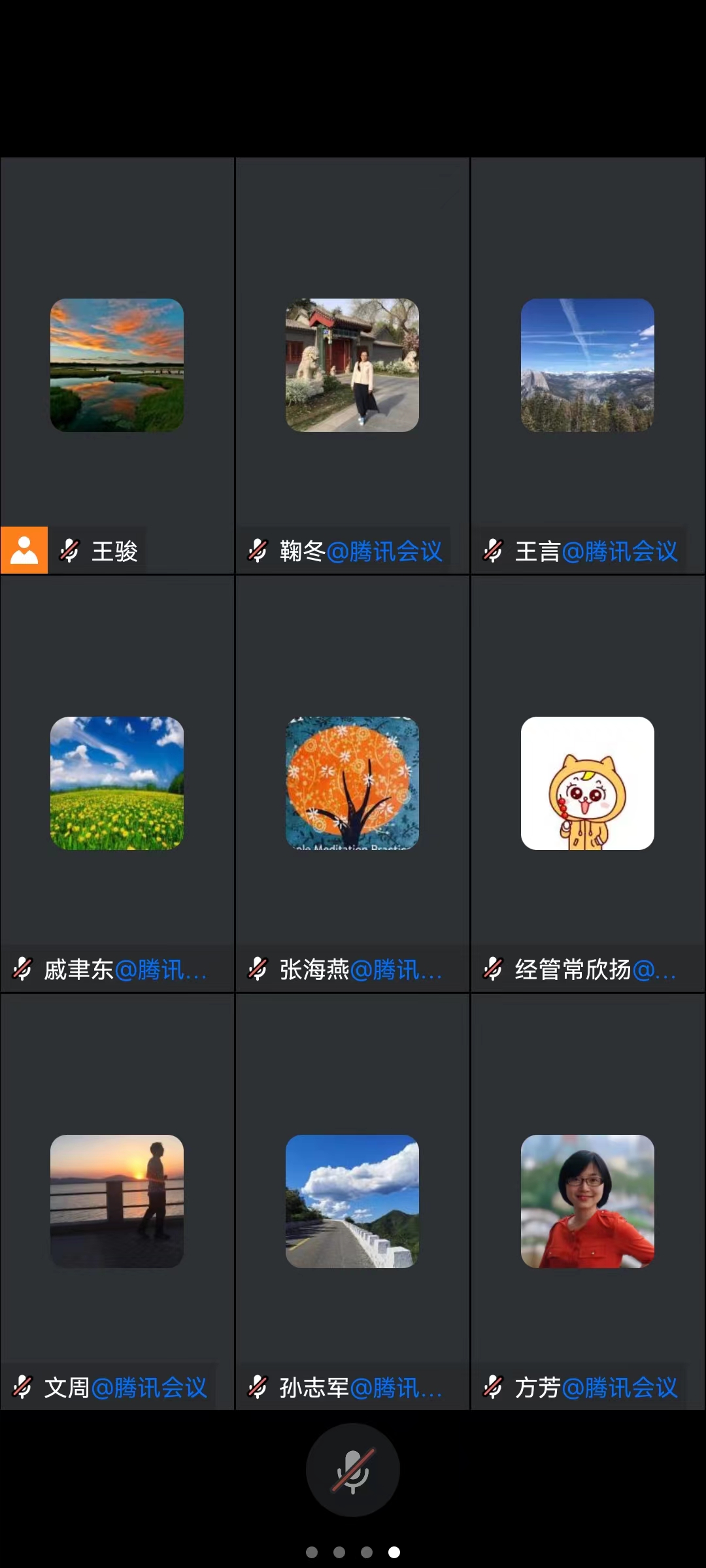Image resolution: width=706 pixels, height=1568 pixels.
Task: Select participant tile of 王骏
Action: [117, 365]
